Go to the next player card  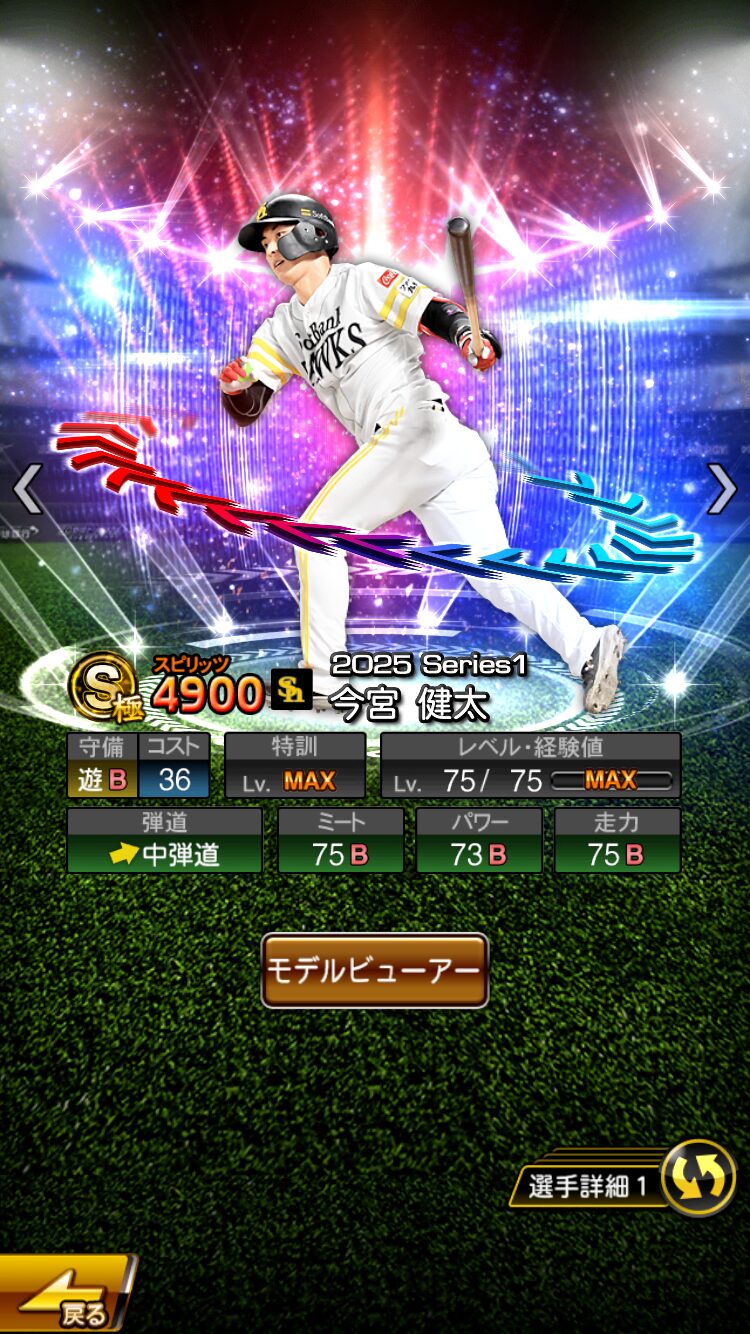click(722, 490)
